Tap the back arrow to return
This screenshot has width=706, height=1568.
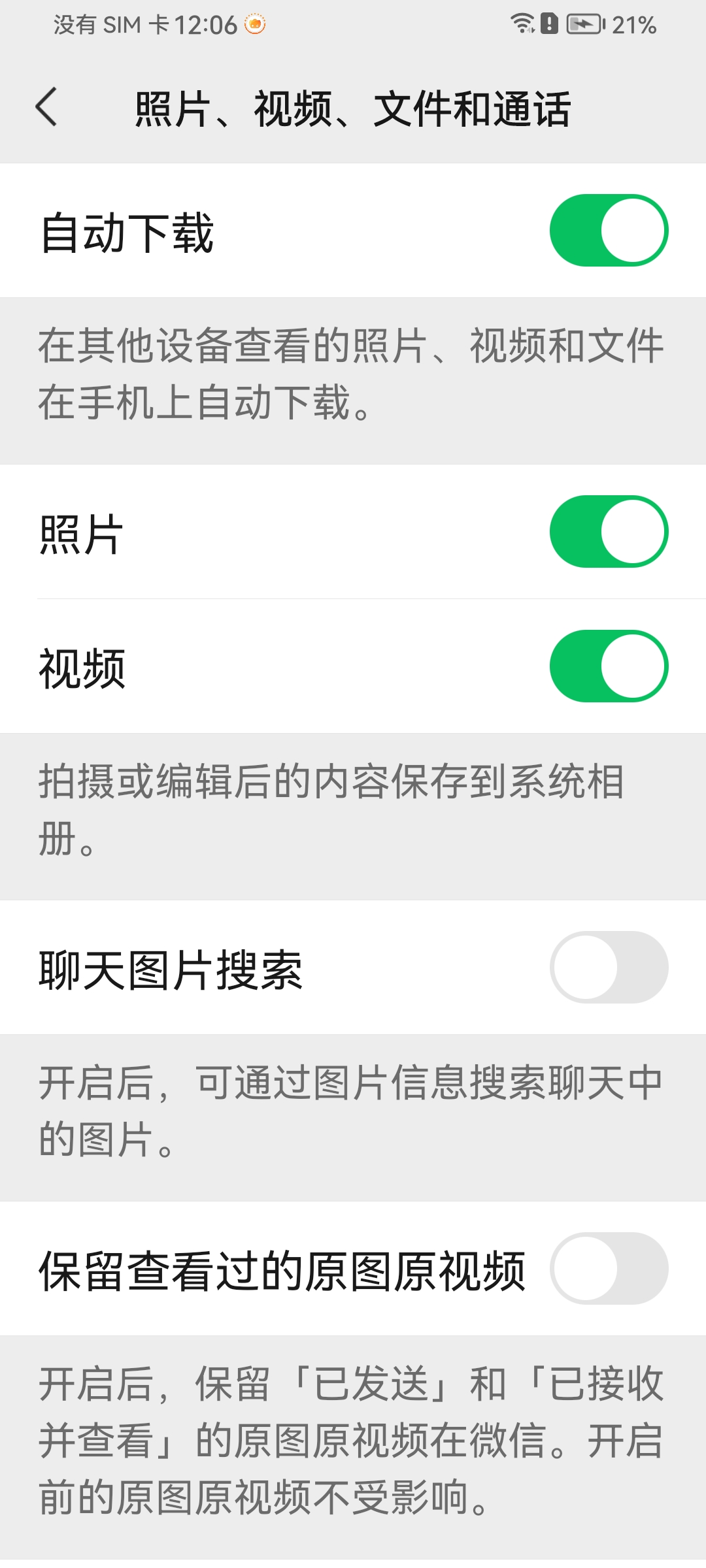coord(46,106)
